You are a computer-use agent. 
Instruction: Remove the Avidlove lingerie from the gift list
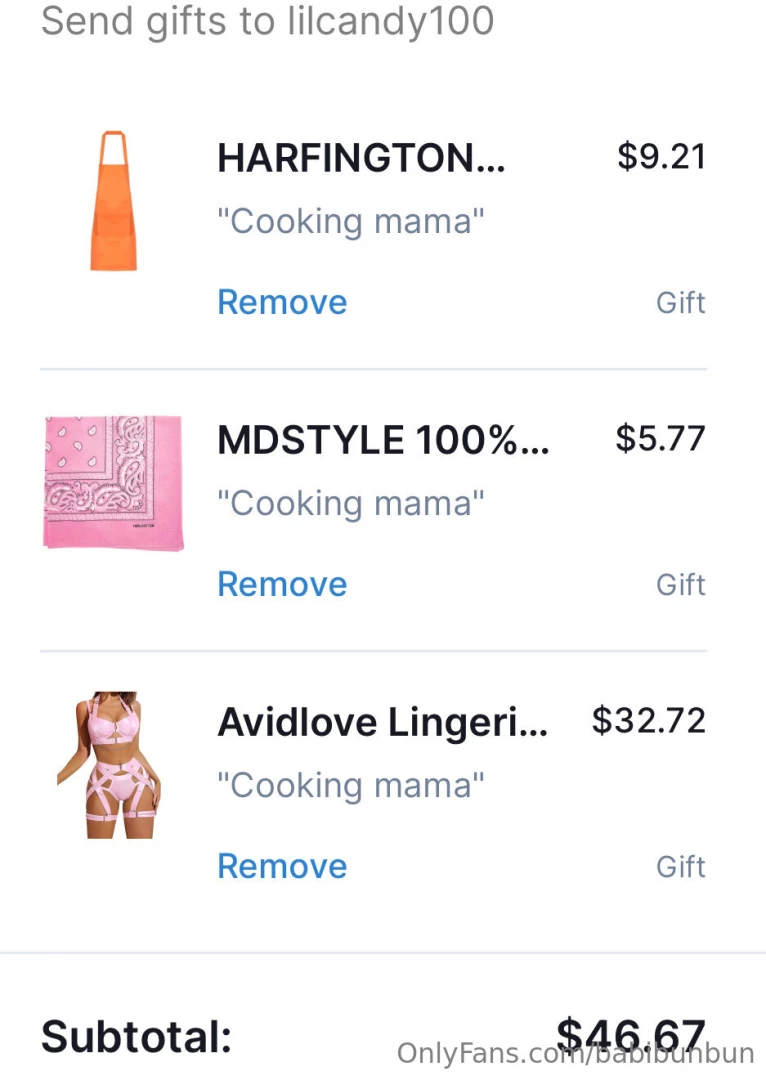(x=281, y=866)
